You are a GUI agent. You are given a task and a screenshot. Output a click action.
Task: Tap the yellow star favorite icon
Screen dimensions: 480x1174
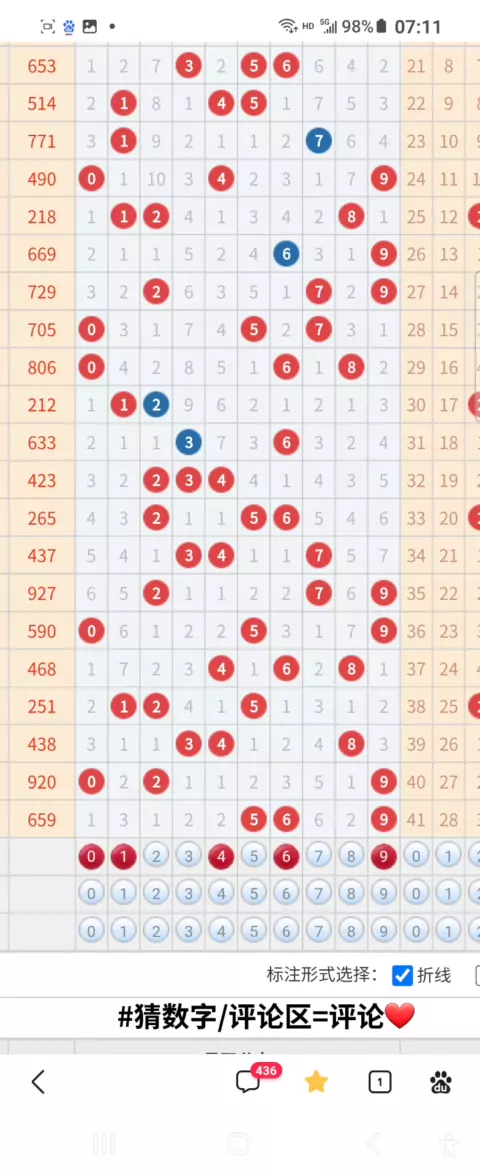click(x=316, y=1081)
